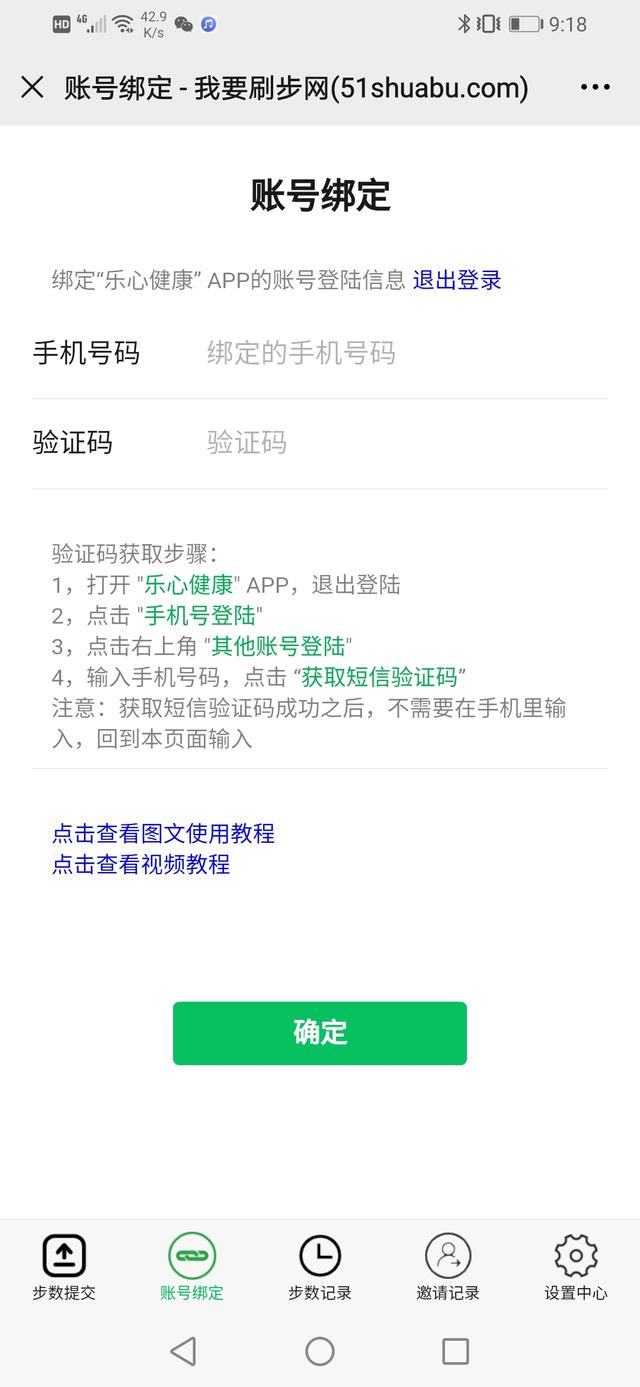The width and height of the screenshot is (640, 1387).
Task: Open 点击查看图文使用教程 link
Action: pyautogui.click(x=163, y=833)
